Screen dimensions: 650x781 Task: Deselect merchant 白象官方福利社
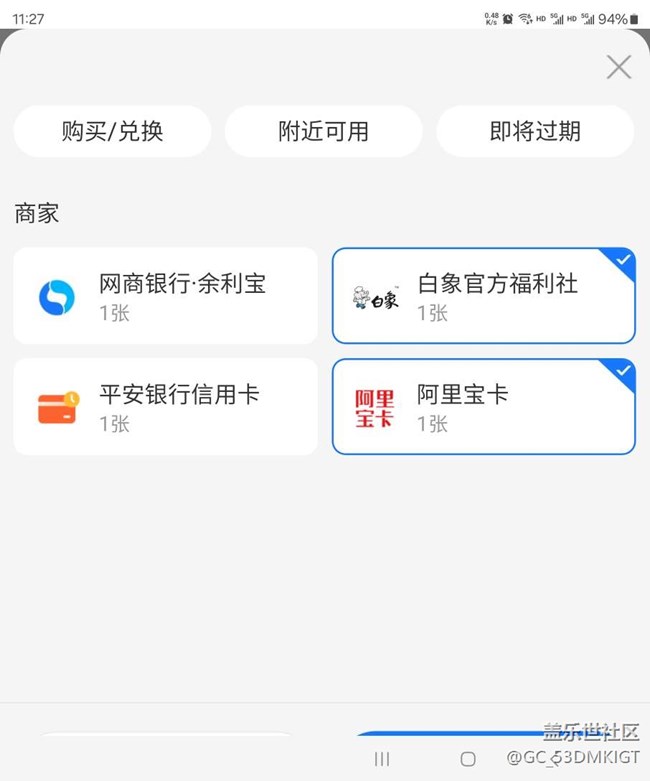coord(483,296)
